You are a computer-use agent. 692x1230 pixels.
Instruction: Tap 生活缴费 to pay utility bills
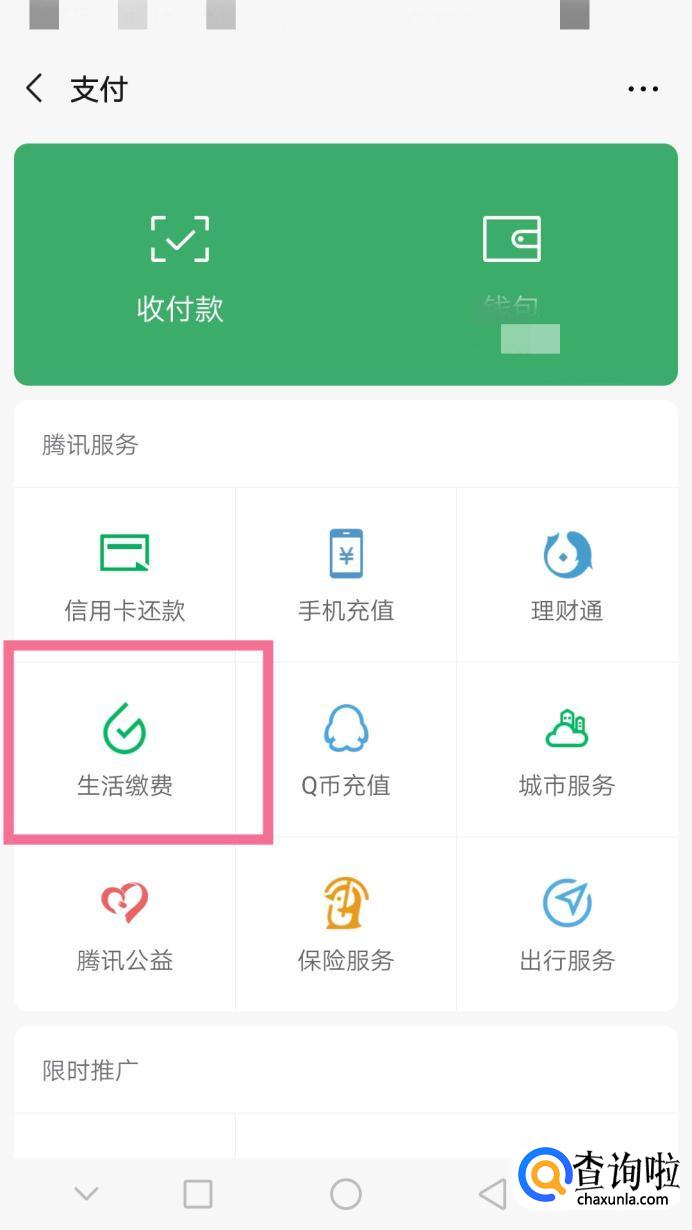coord(125,750)
